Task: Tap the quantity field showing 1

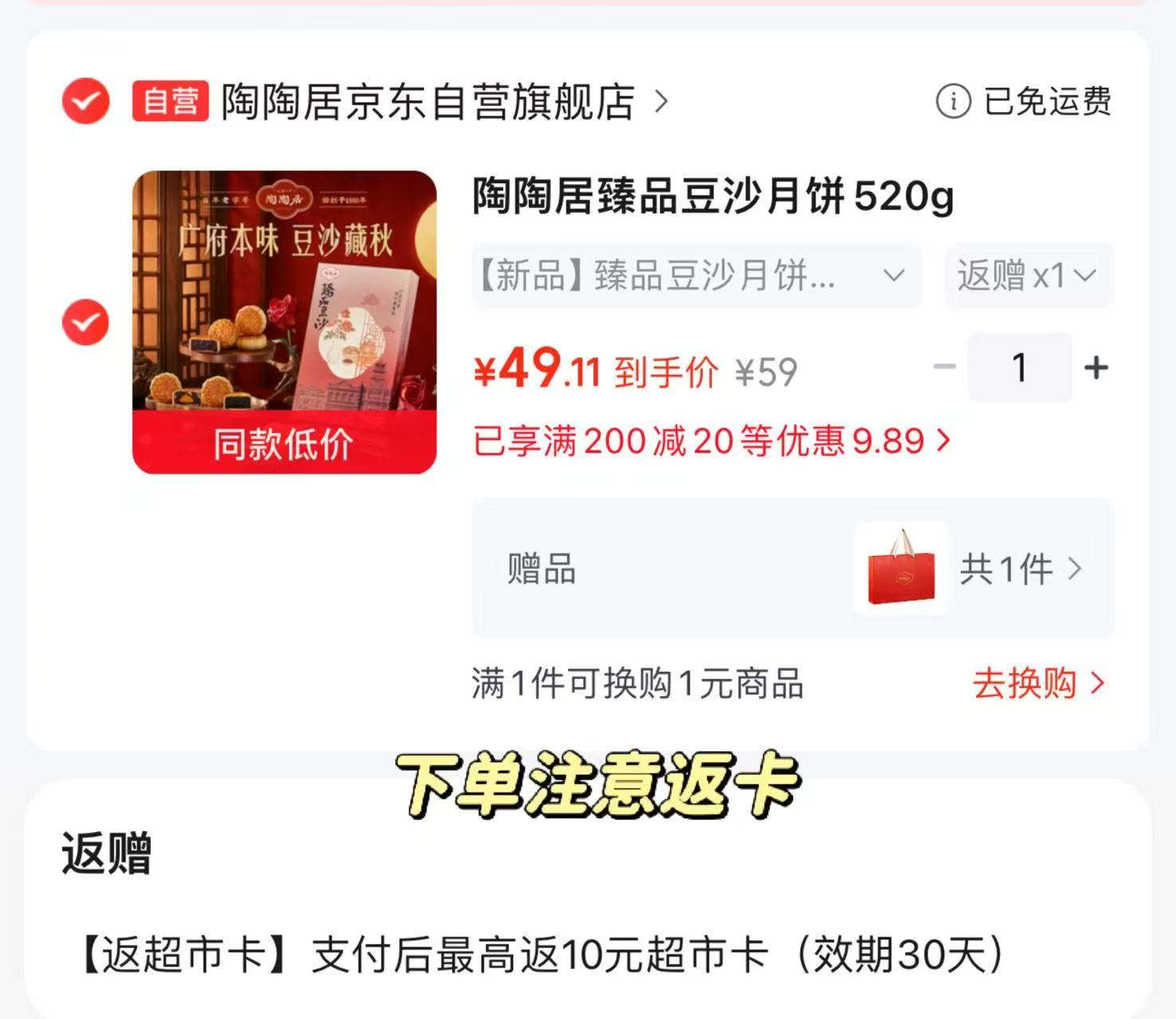Action: click(1019, 367)
